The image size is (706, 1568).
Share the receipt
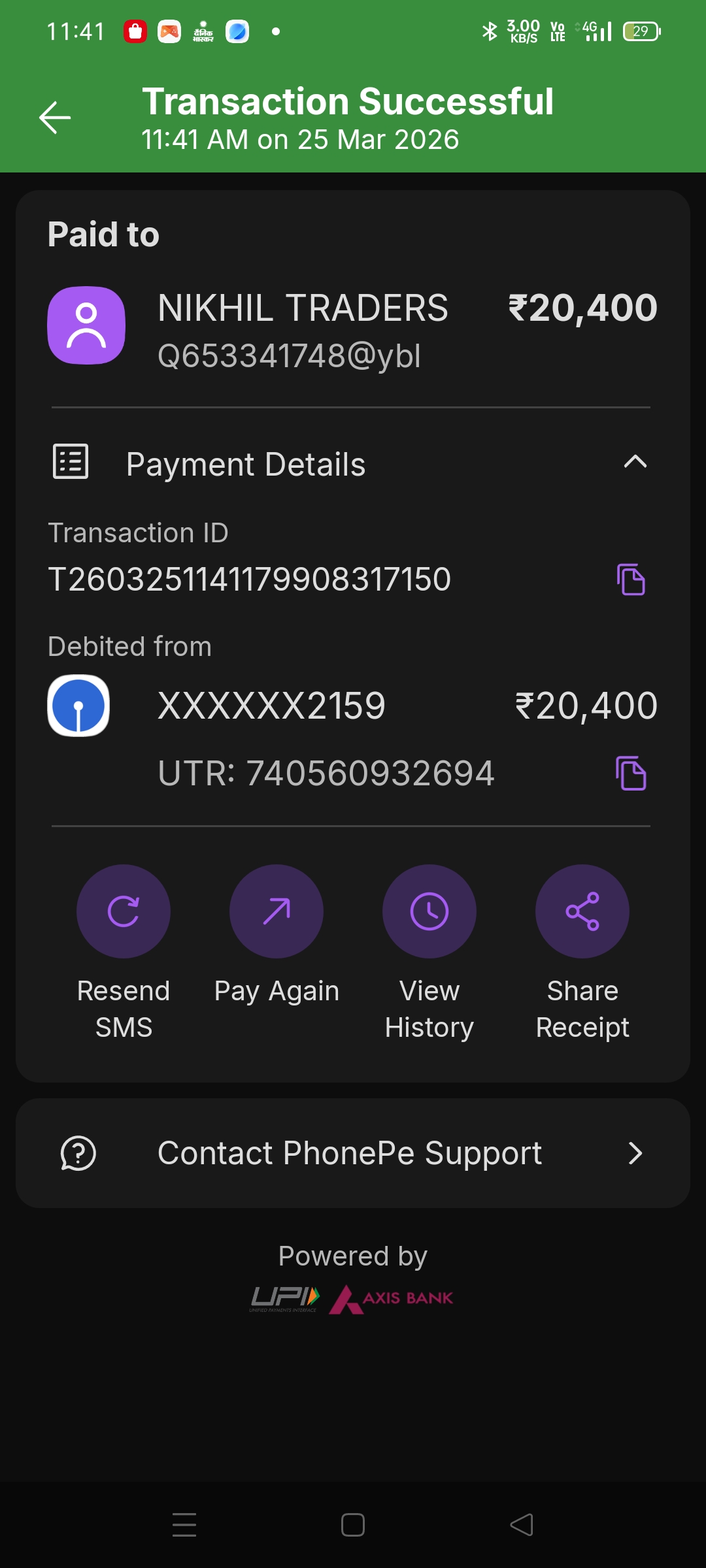point(582,911)
